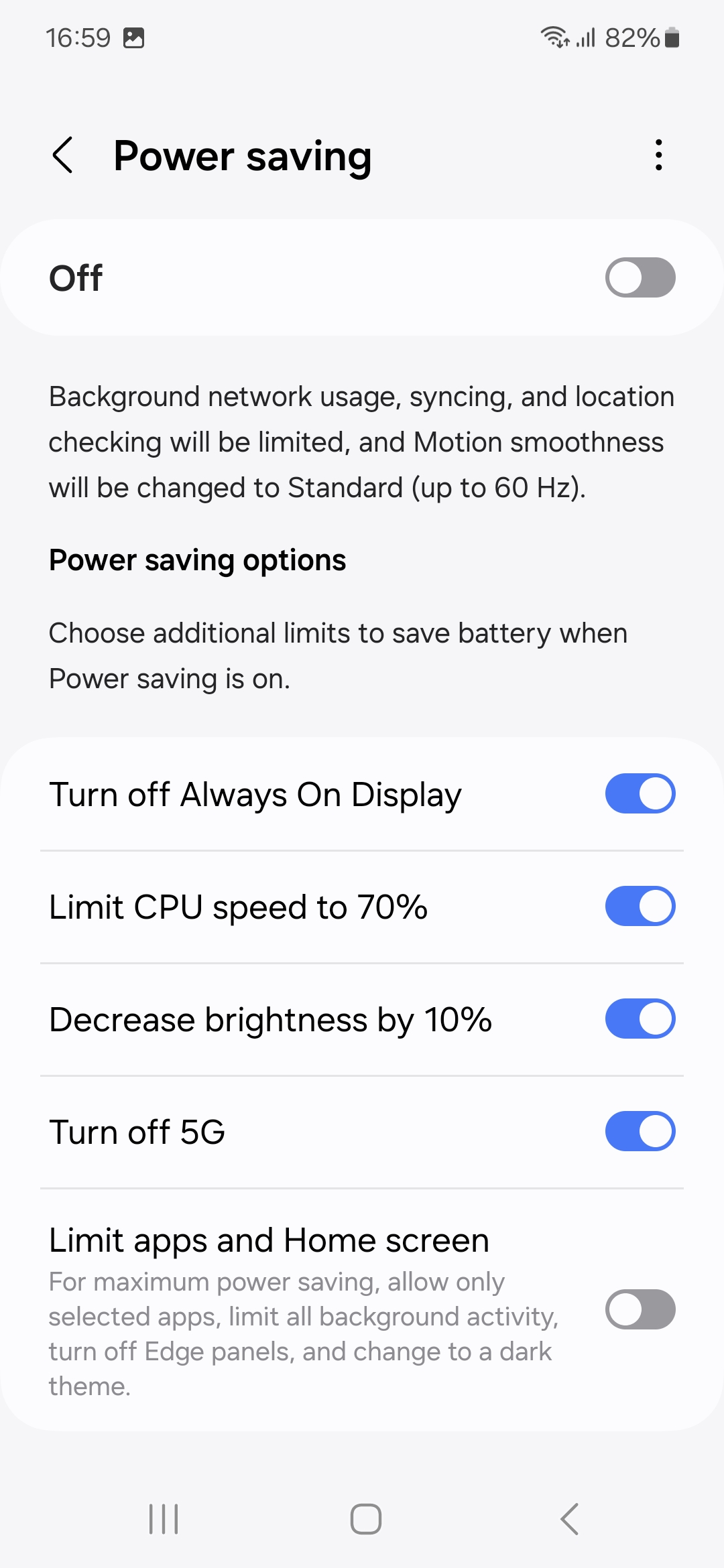724x1568 pixels.
Task: Toggle the Turn off 5G option
Action: (640, 1132)
